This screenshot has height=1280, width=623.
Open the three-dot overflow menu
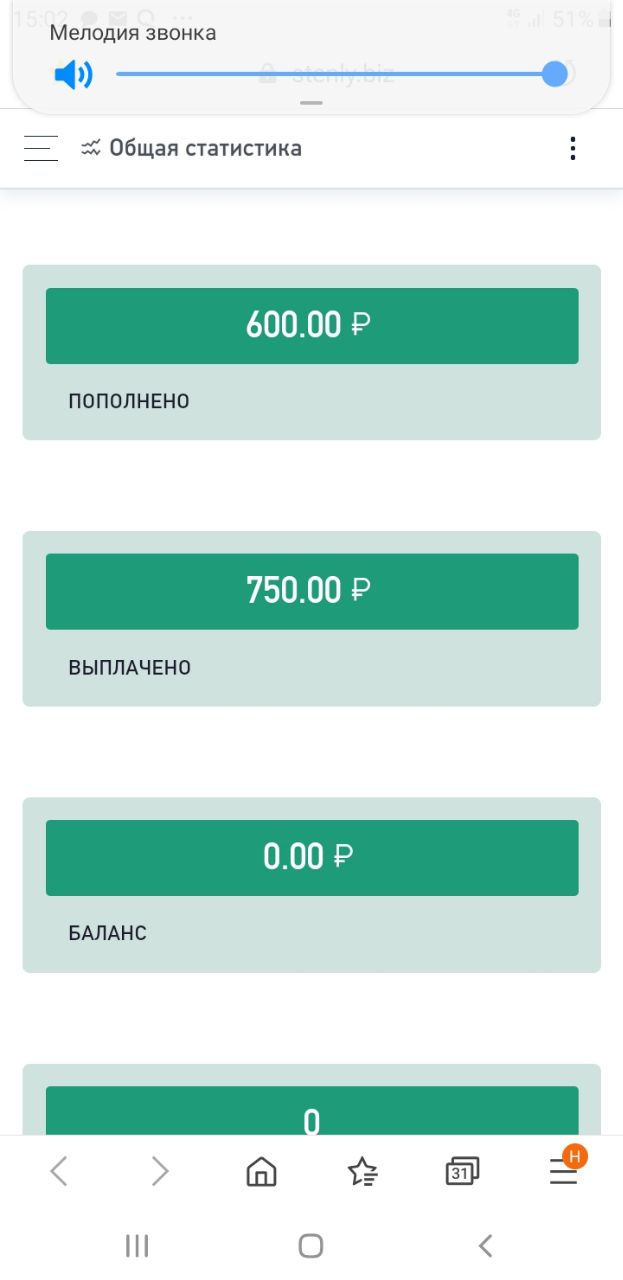572,149
